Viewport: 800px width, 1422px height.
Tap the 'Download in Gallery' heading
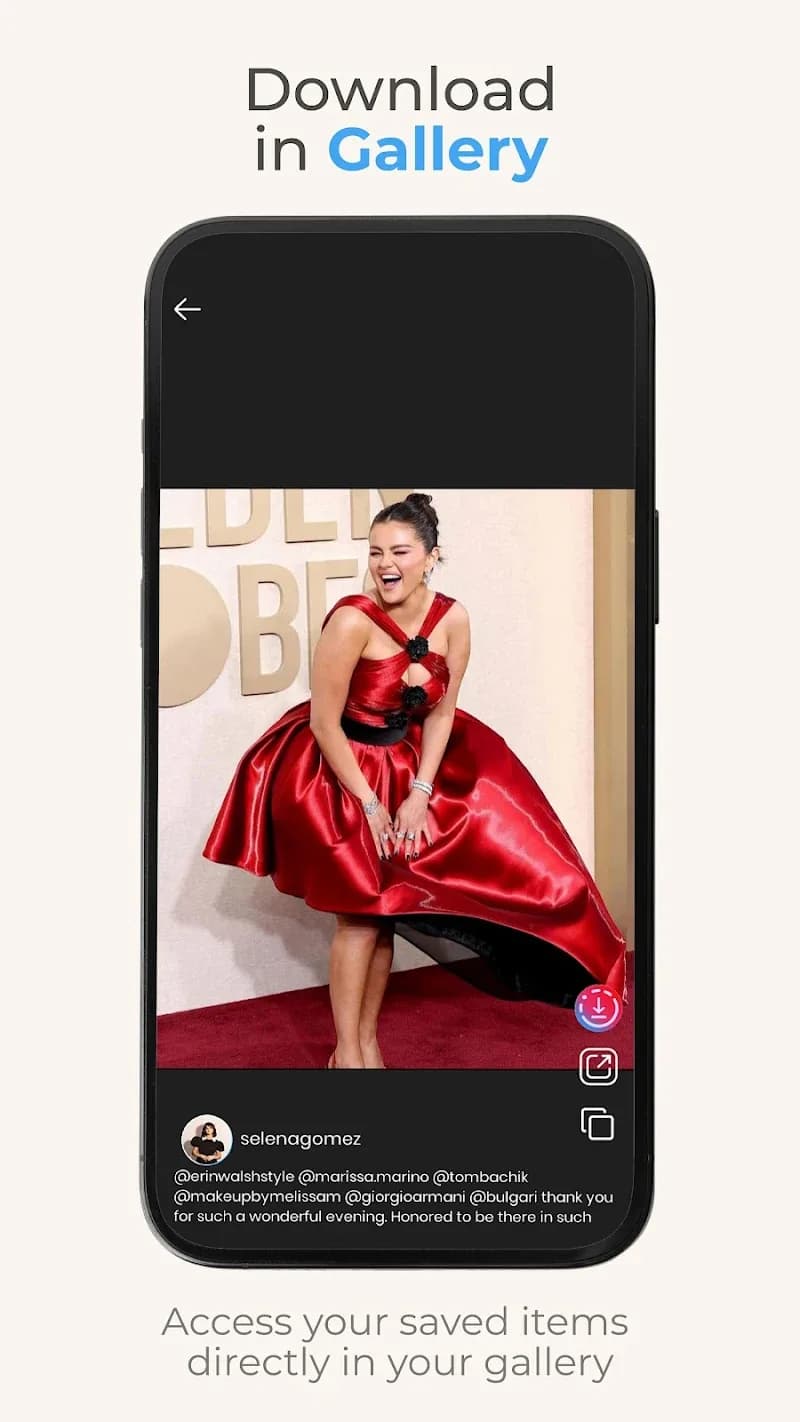398,120
